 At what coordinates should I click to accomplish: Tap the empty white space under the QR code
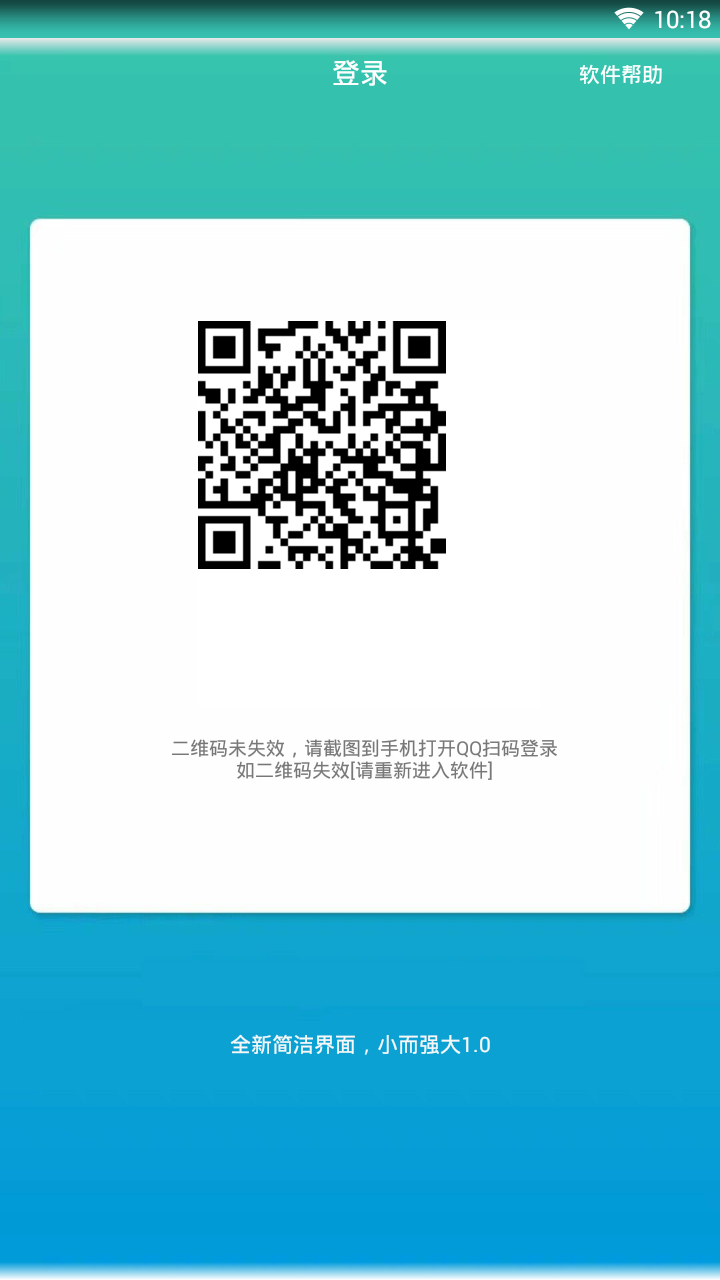click(360, 650)
